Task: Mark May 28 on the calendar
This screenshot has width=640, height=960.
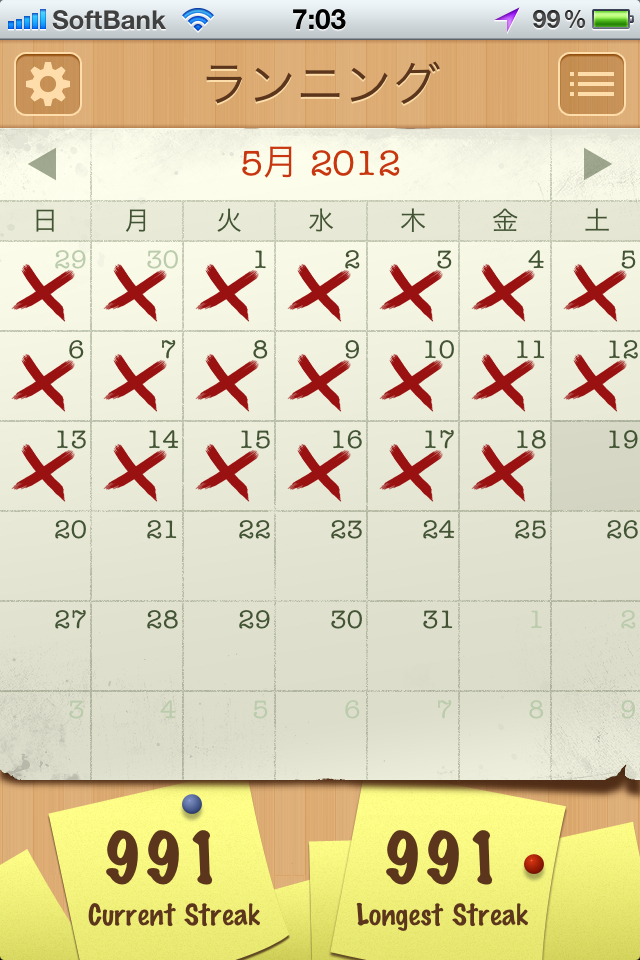Action: (x=137, y=646)
